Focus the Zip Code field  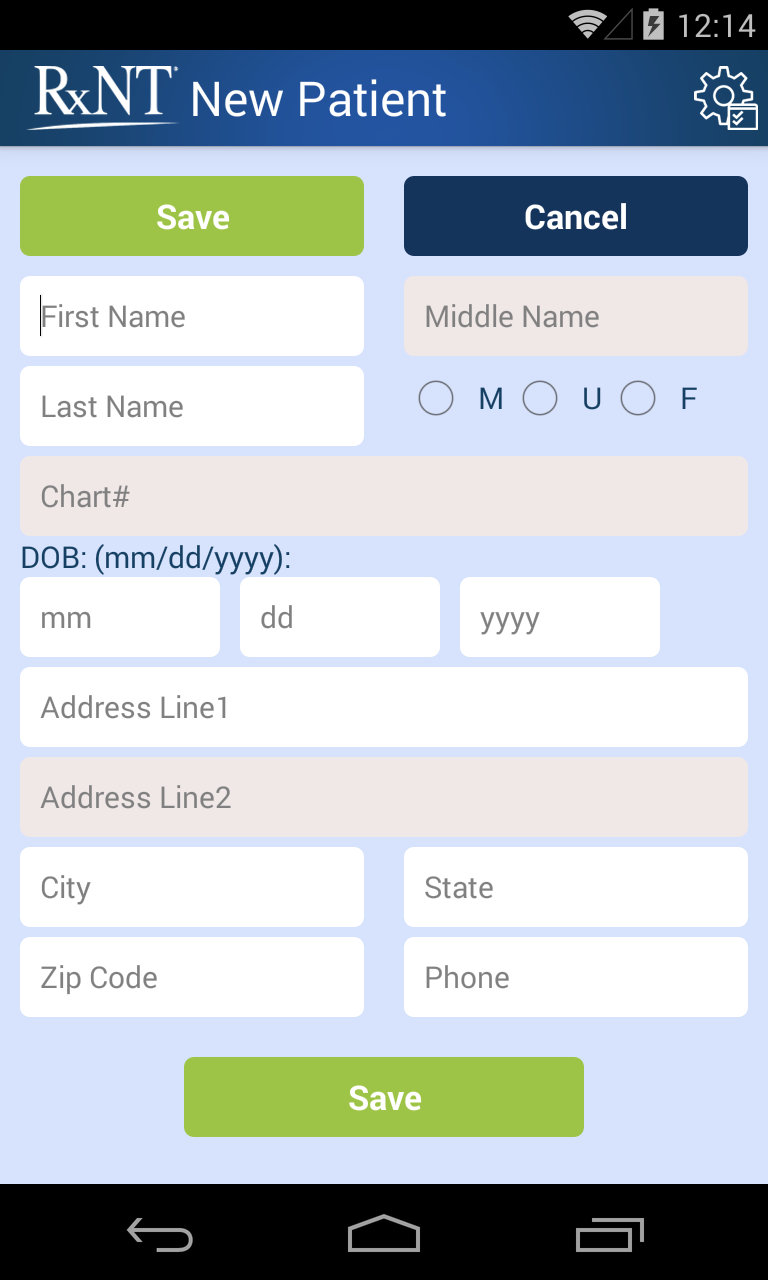click(x=192, y=977)
